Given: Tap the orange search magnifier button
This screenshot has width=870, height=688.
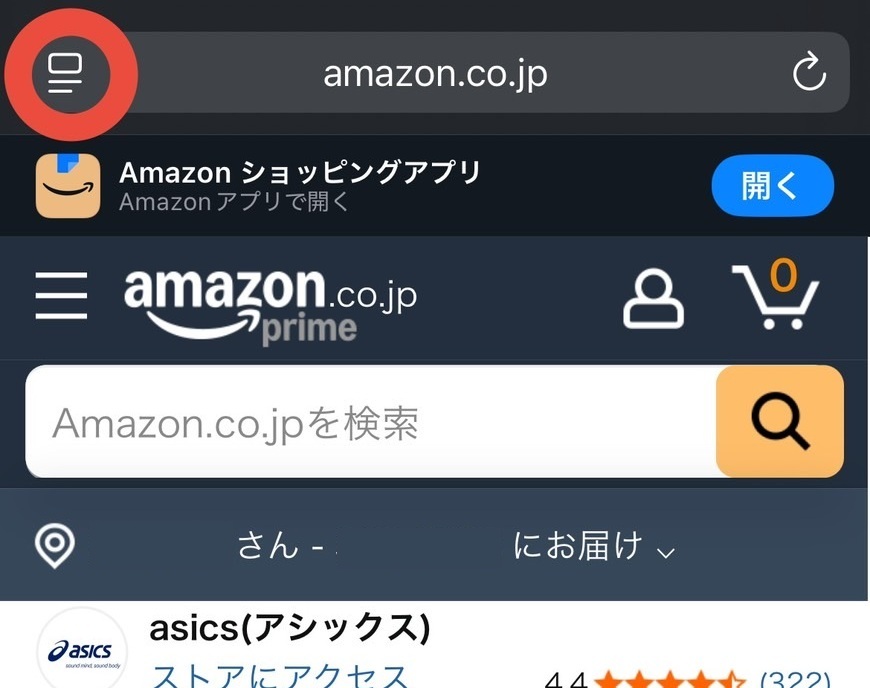Looking at the screenshot, I should [780, 422].
